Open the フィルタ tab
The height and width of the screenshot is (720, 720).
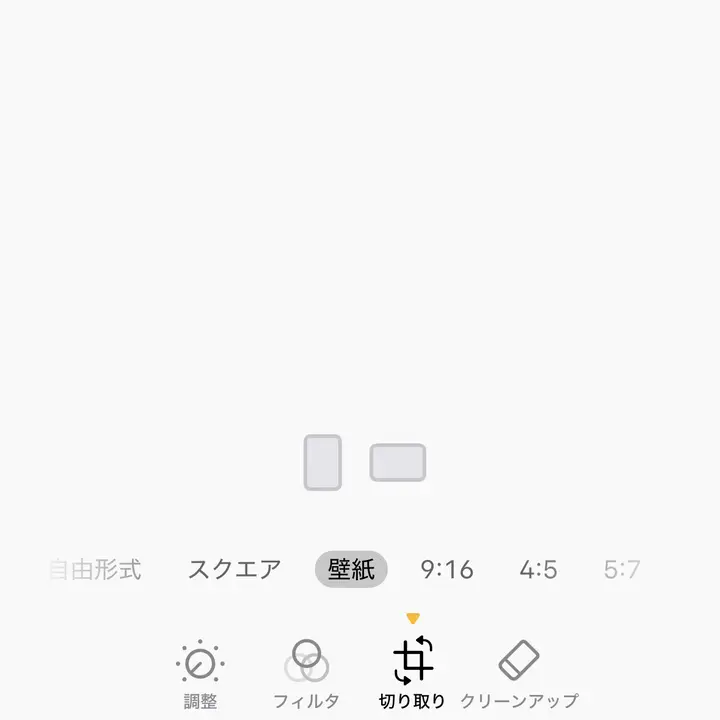point(306,673)
